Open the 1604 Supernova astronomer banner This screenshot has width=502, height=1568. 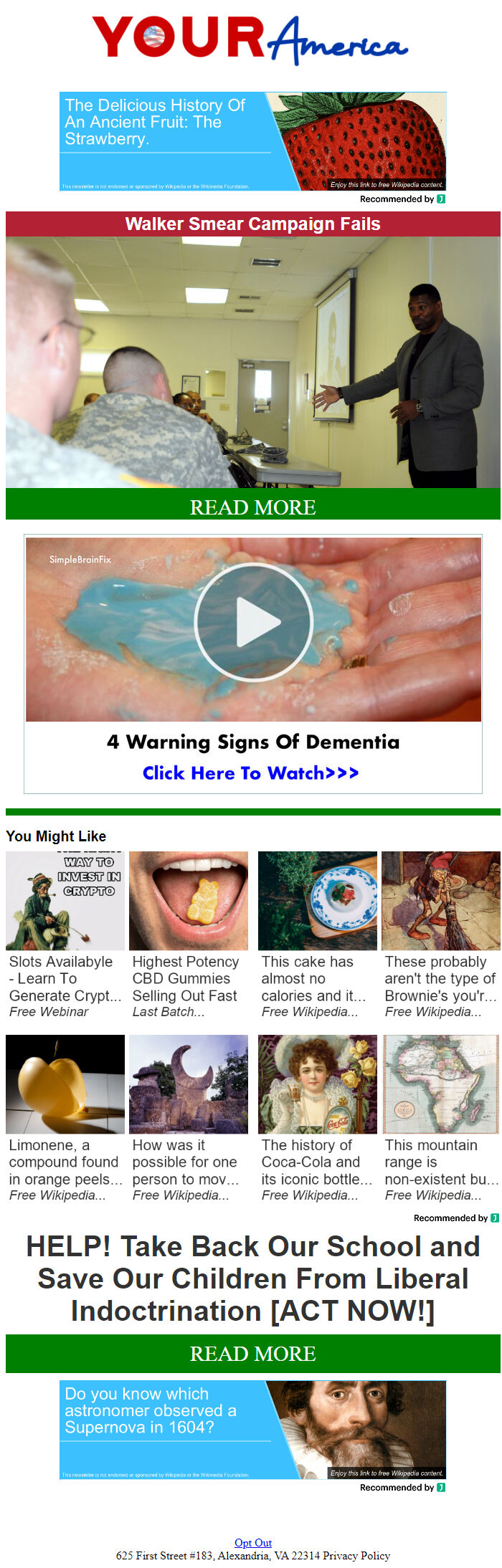(x=252, y=1430)
